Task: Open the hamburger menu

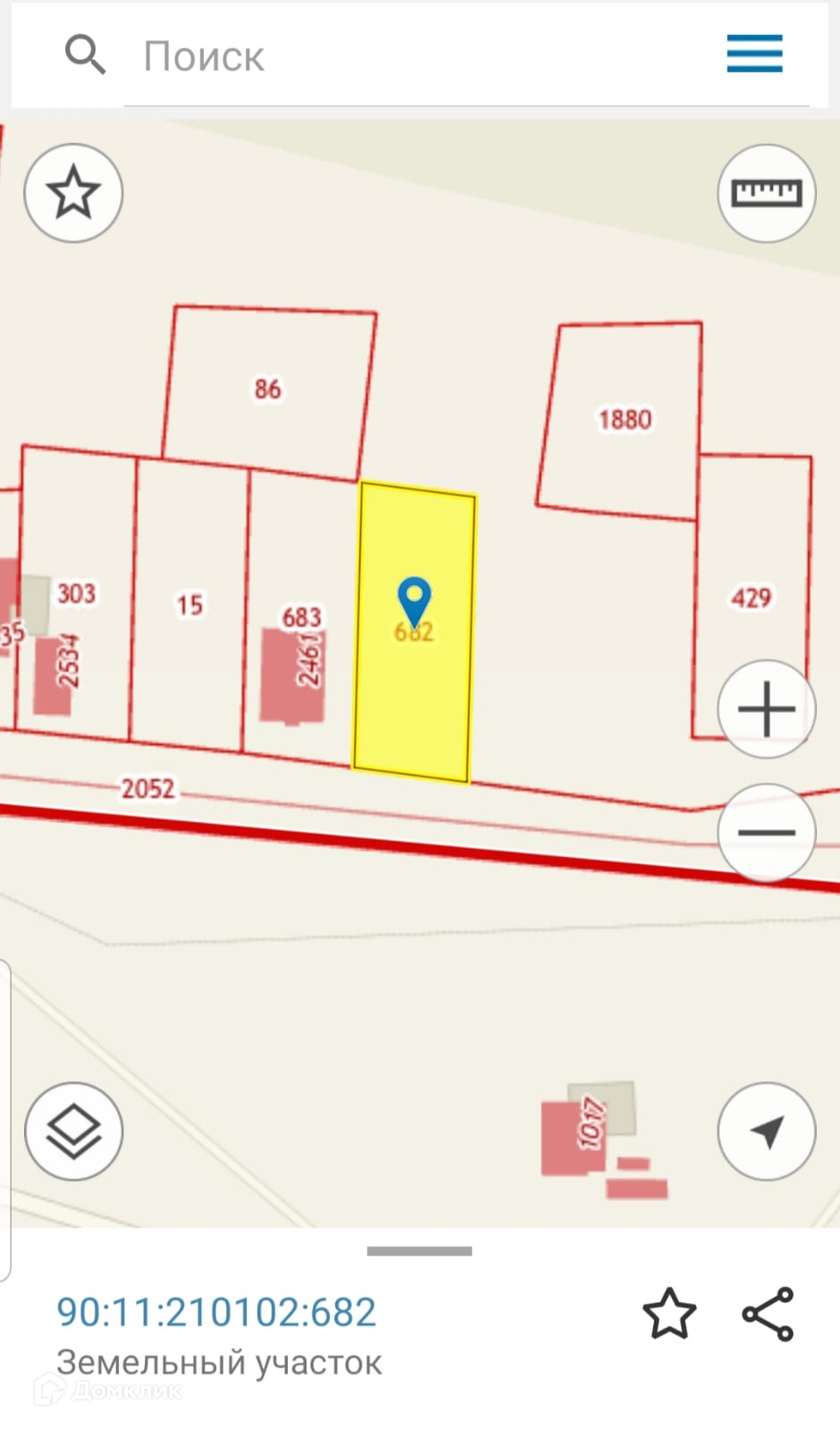Action: (x=754, y=54)
